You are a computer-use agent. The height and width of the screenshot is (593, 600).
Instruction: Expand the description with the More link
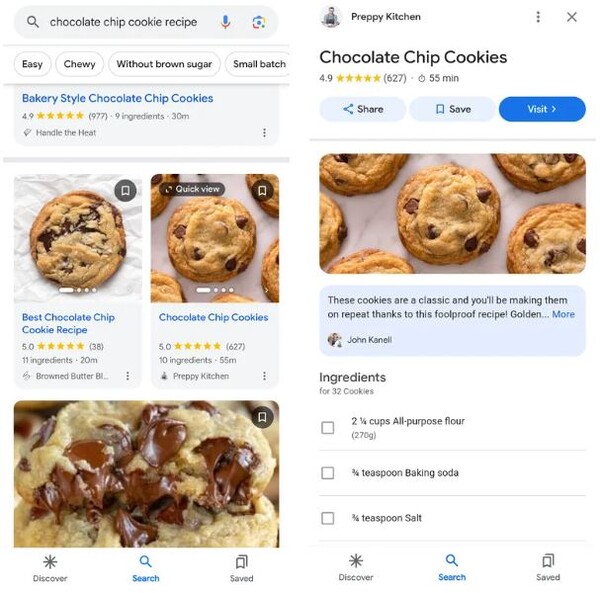(x=563, y=314)
